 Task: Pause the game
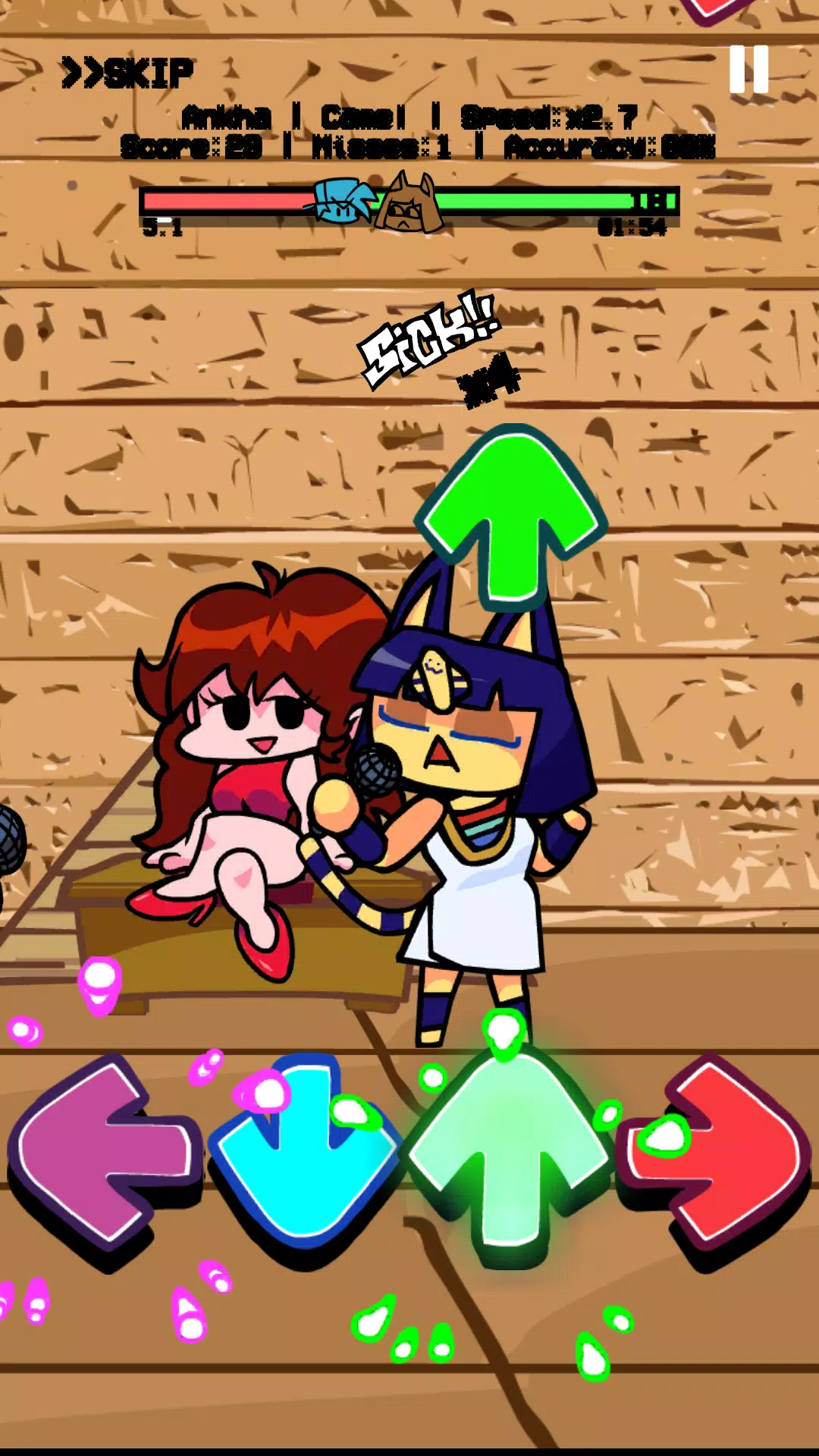[748, 69]
